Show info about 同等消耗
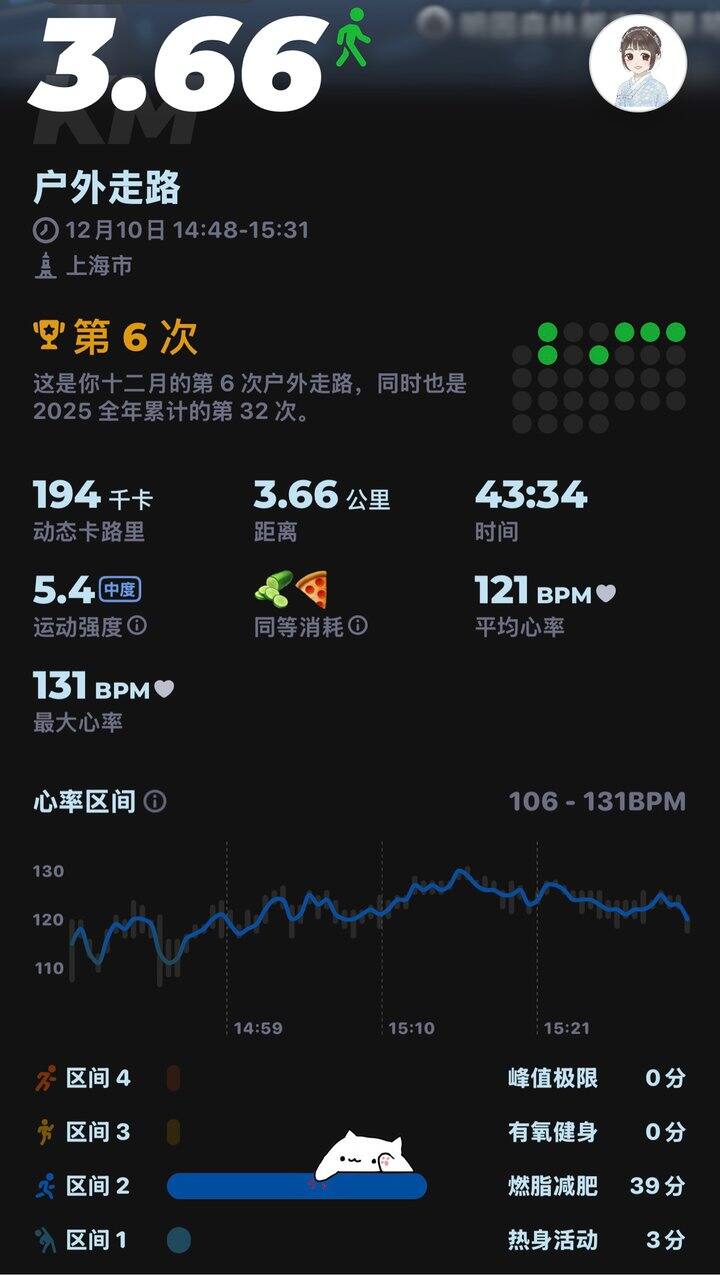Viewport: 720px width, 1275px height. (358, 626)
